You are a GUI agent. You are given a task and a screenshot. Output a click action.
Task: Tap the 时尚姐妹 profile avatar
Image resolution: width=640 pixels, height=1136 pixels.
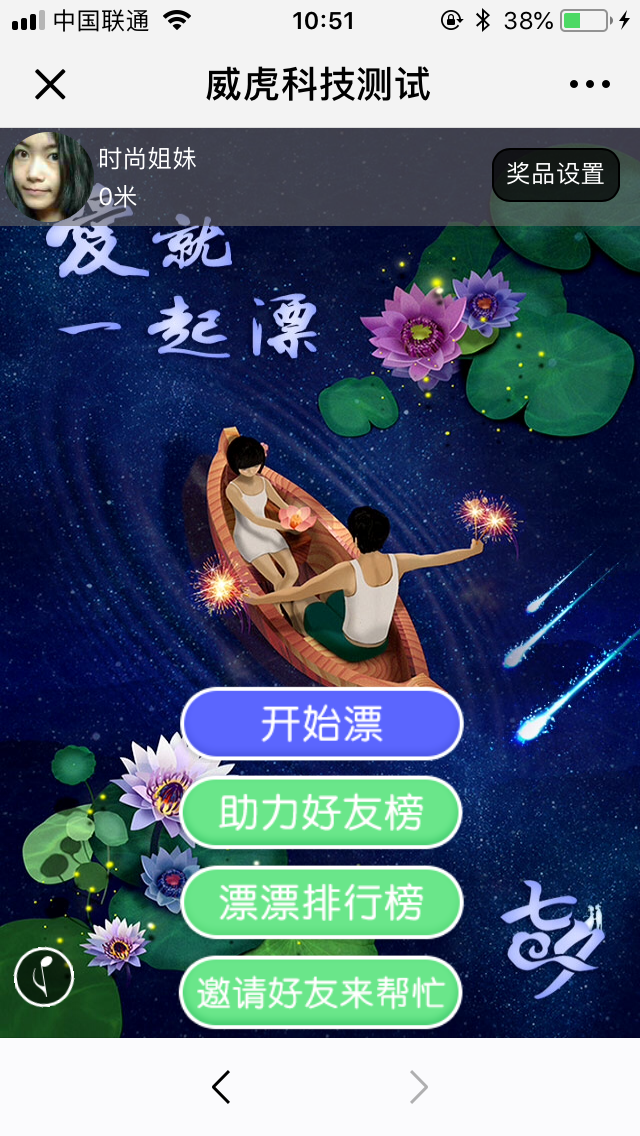coord(48,176)
